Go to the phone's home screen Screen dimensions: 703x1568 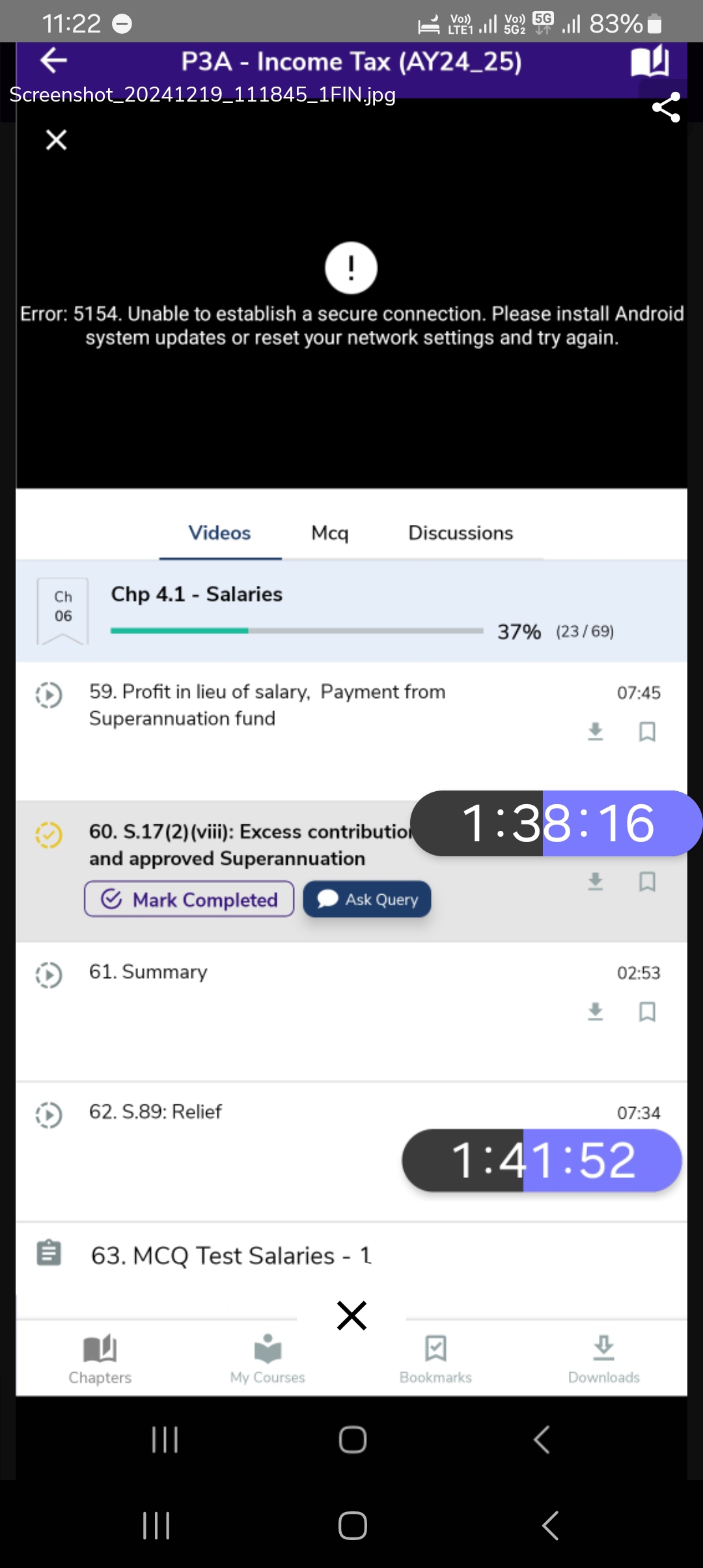click(x=352, y=1525)
